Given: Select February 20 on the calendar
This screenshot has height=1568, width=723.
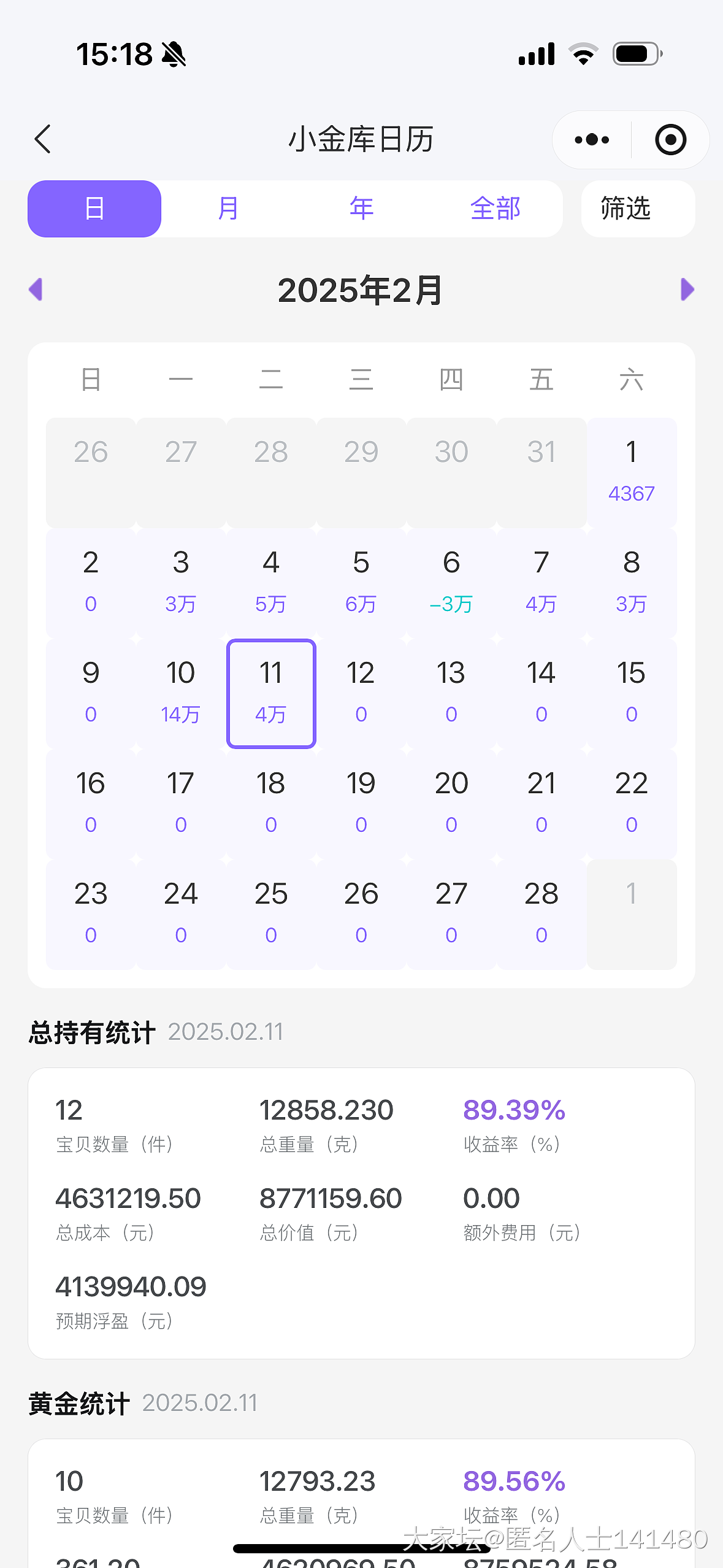Looking at the screenshot, I should click(x=451, y=804).
